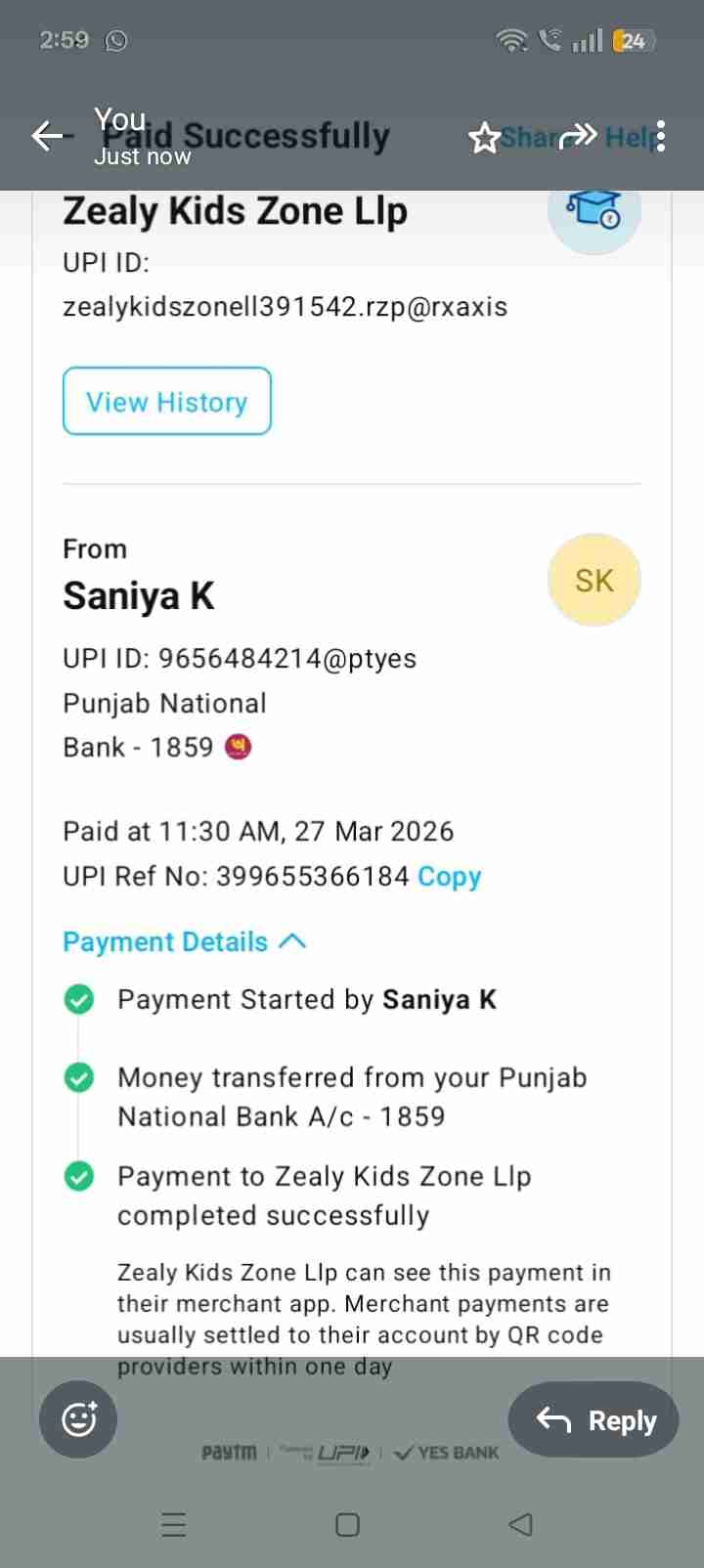Go back from the image viewer
Image resolution: width=704 pixels, height=1568 pixels.
(47, 136)
